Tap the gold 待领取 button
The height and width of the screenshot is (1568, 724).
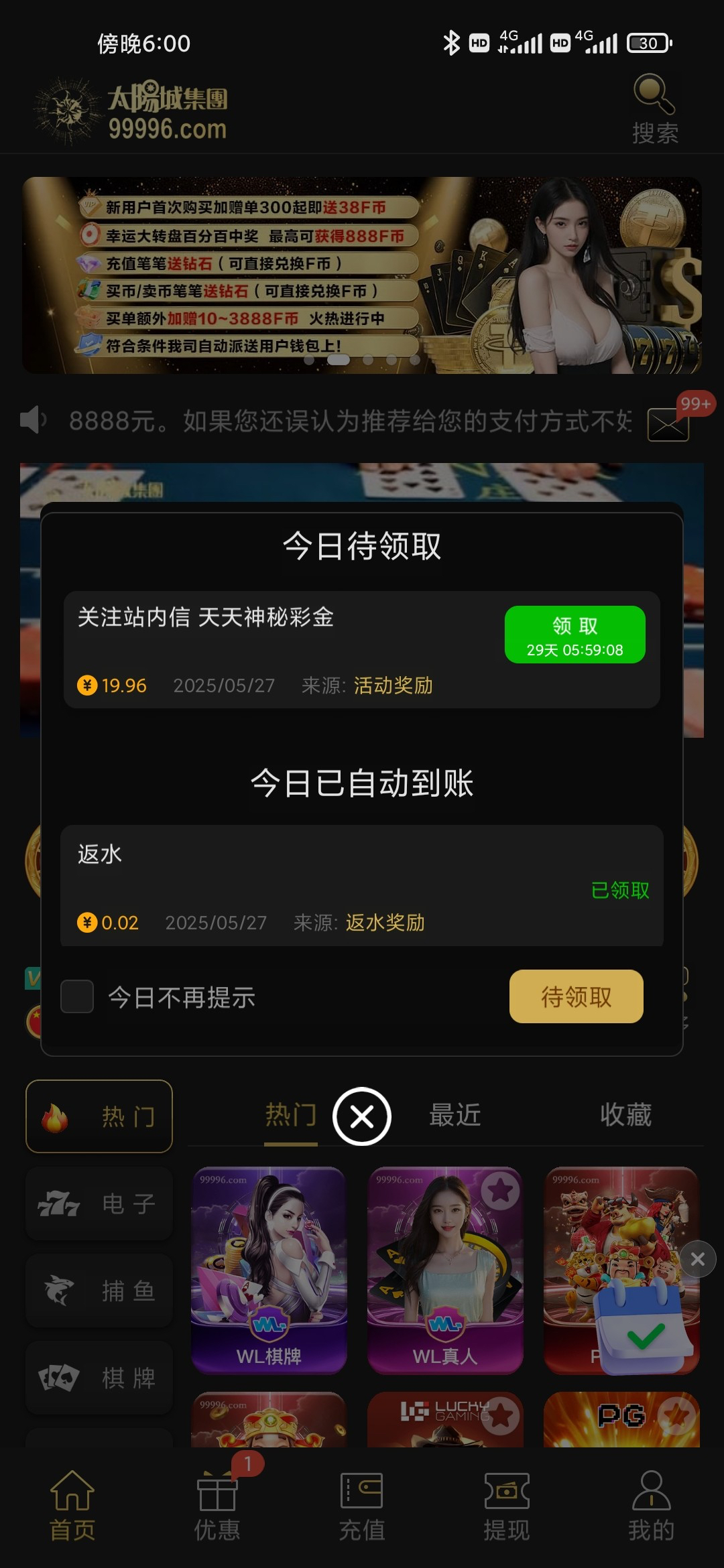576,996
